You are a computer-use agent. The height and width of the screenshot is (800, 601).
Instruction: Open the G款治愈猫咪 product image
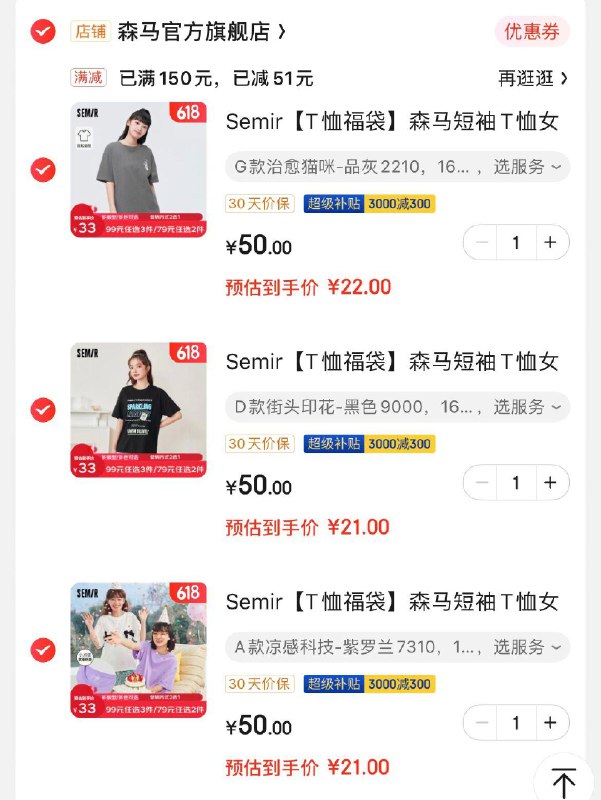pyautogui.click(x=138, y=170)
